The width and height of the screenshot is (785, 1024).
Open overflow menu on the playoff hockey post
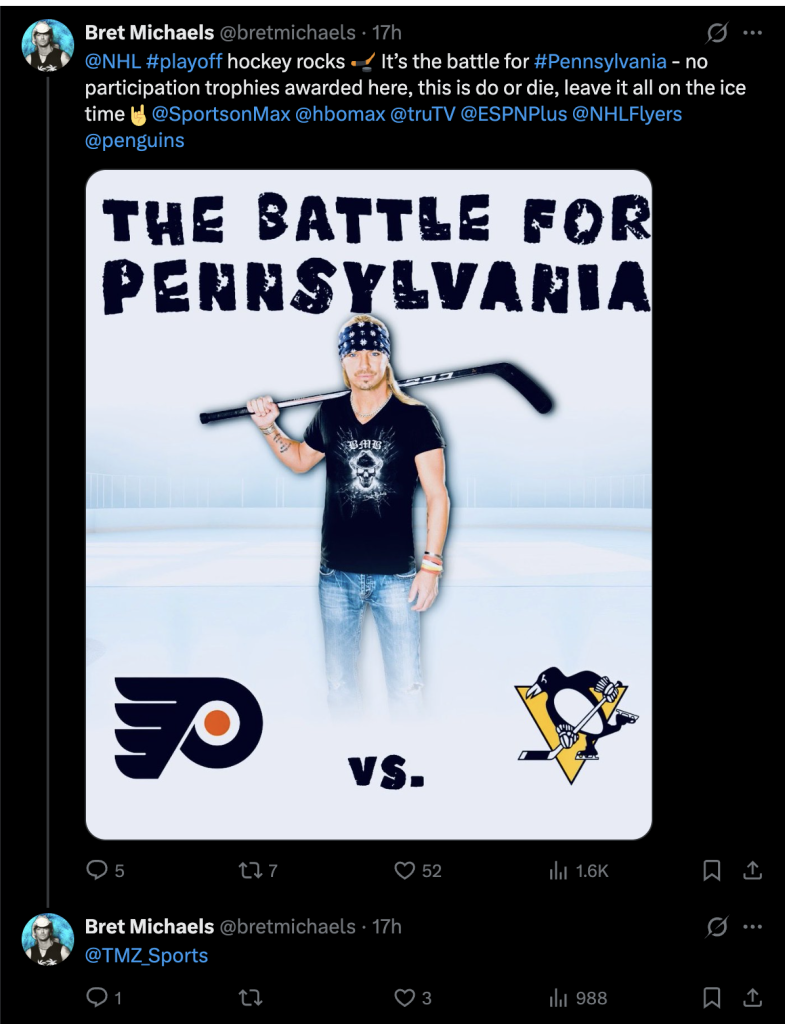pyautogui.click(x=752, y=33)
